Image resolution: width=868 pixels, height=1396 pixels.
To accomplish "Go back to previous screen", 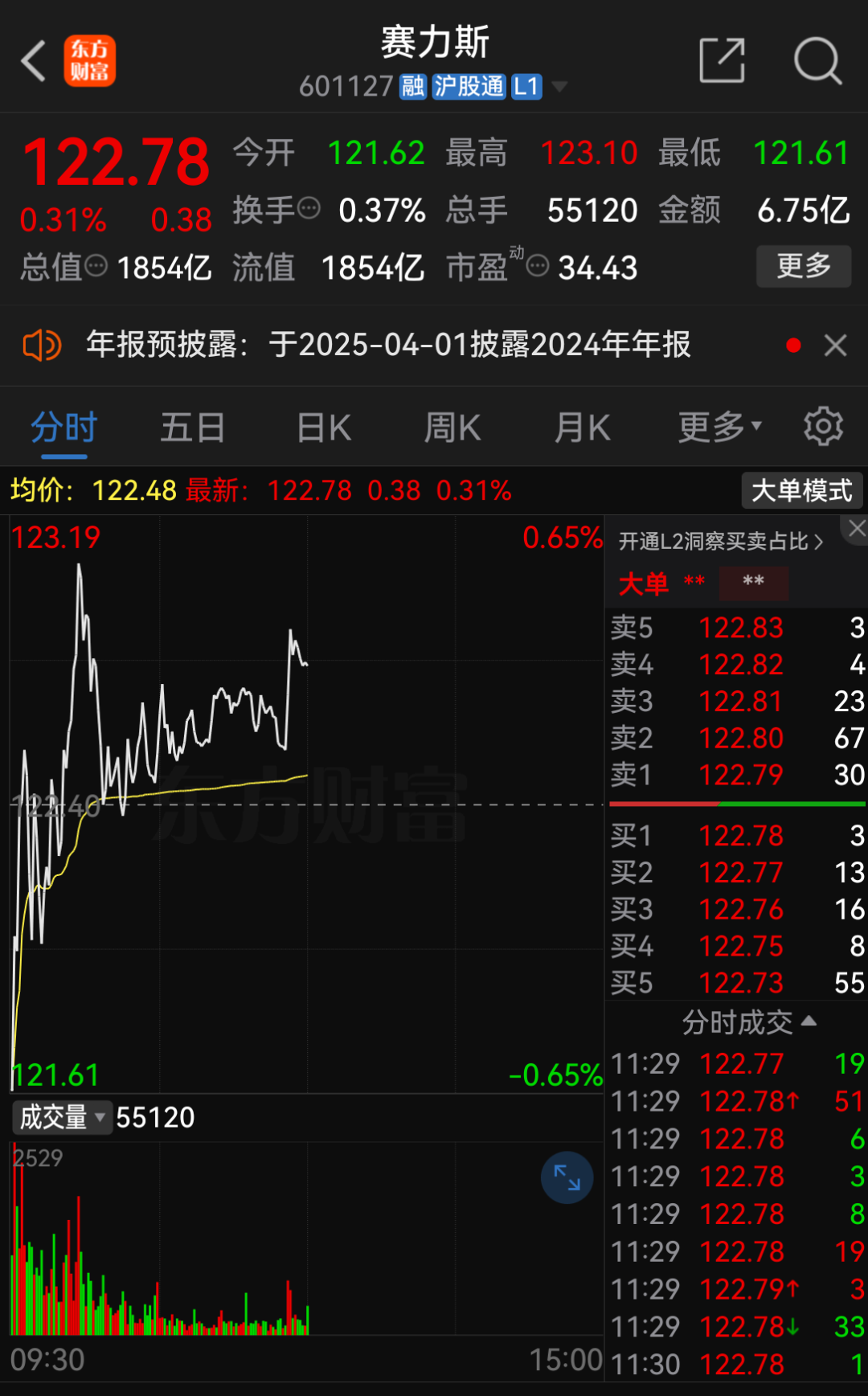I will coord(34,61).
